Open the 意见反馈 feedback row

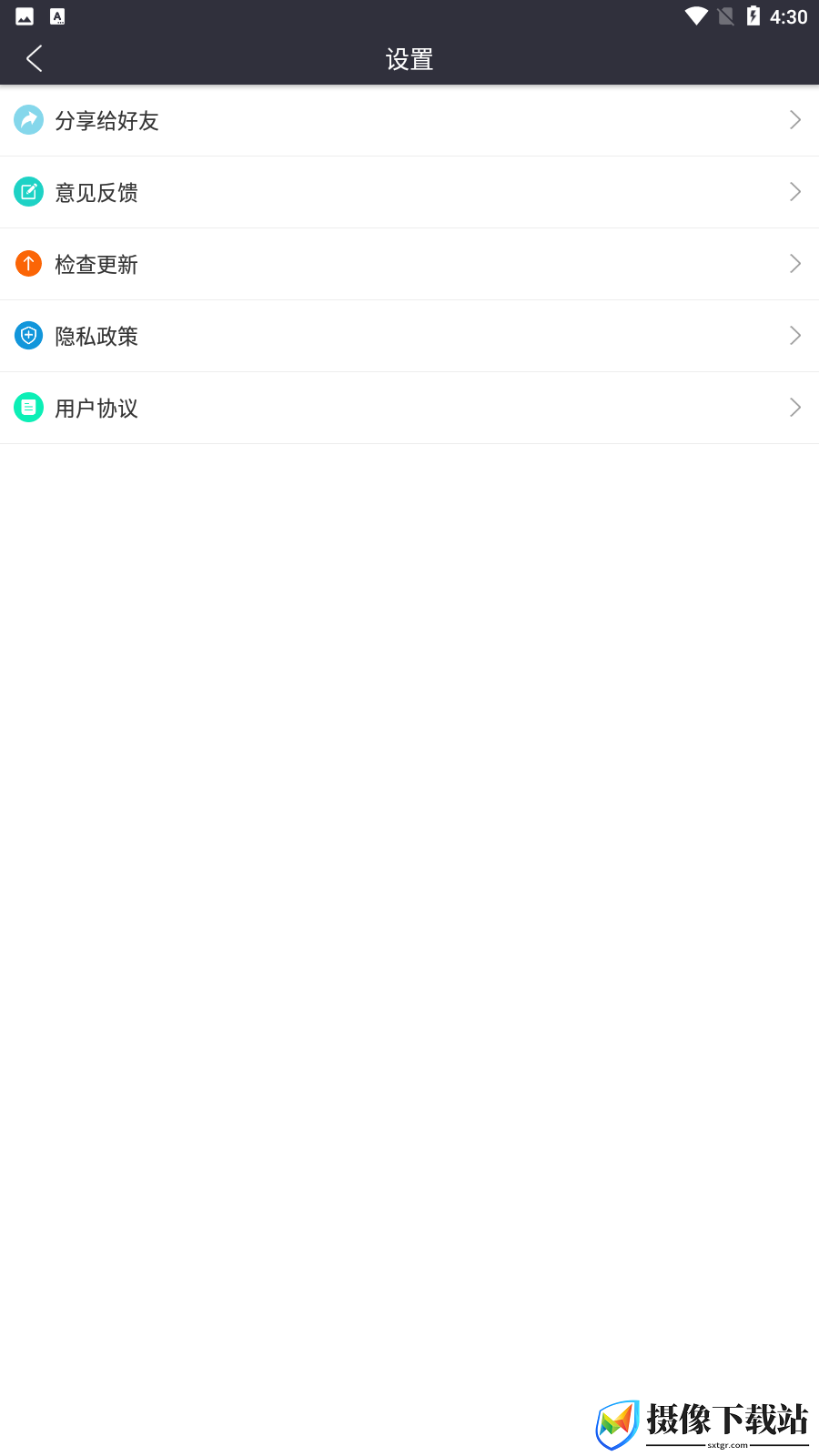[409, 192]
